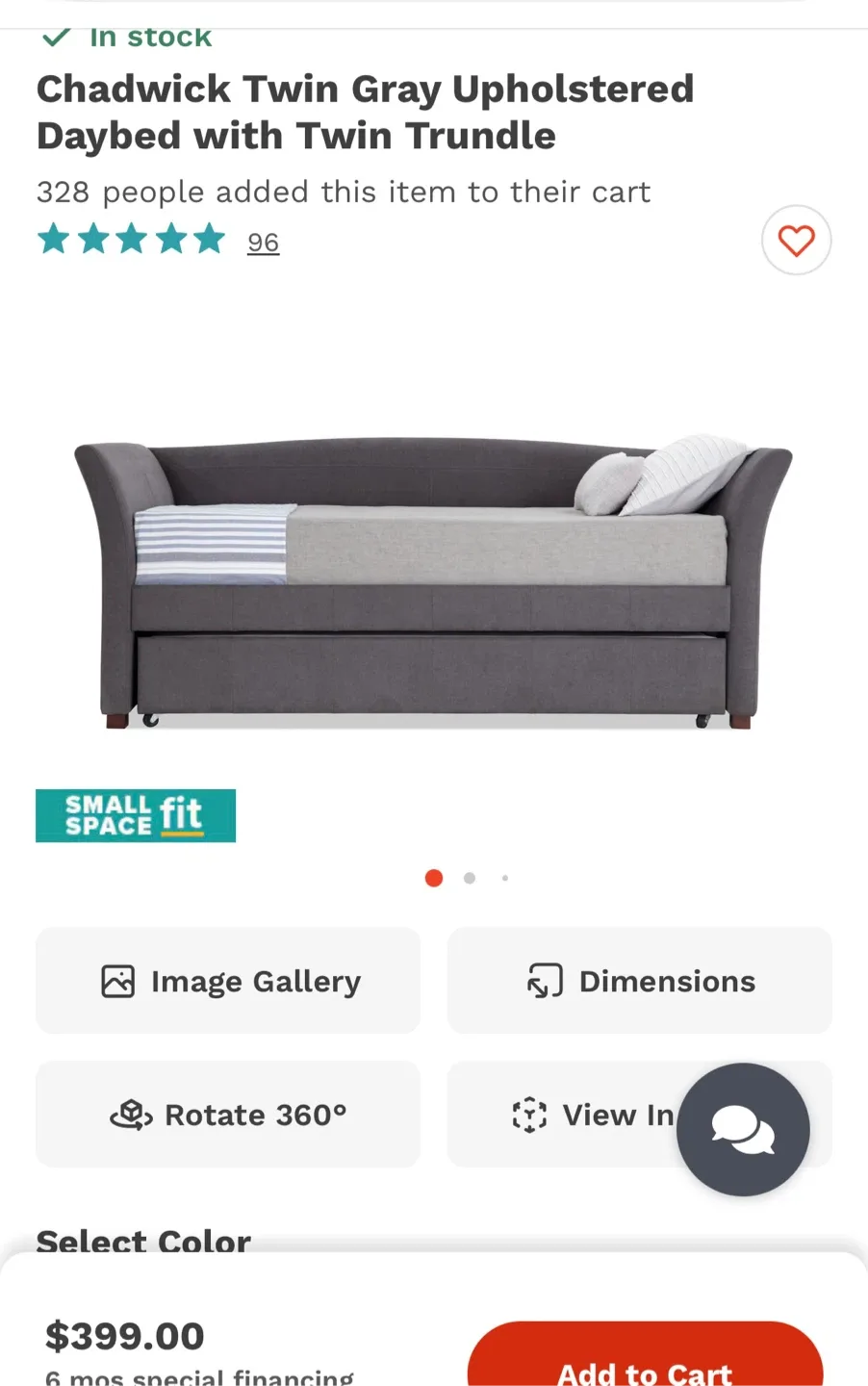Image resolution: width=868 pixels, height=1386 pixels.
Task: Select the Rotate 360° icon
Action: click(131, 1115)
